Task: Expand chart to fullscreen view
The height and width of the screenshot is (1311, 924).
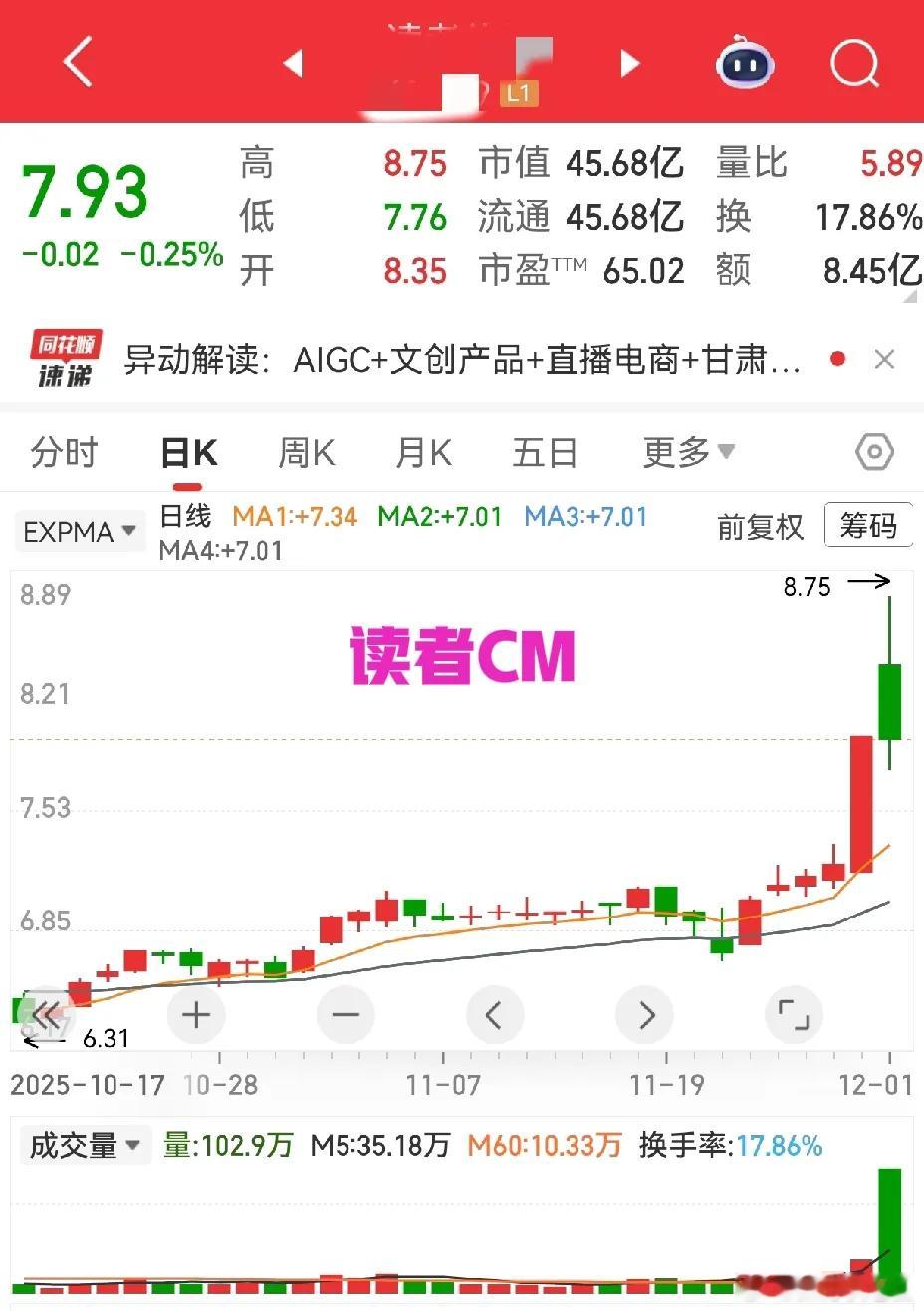Action: click(794, 1014)
